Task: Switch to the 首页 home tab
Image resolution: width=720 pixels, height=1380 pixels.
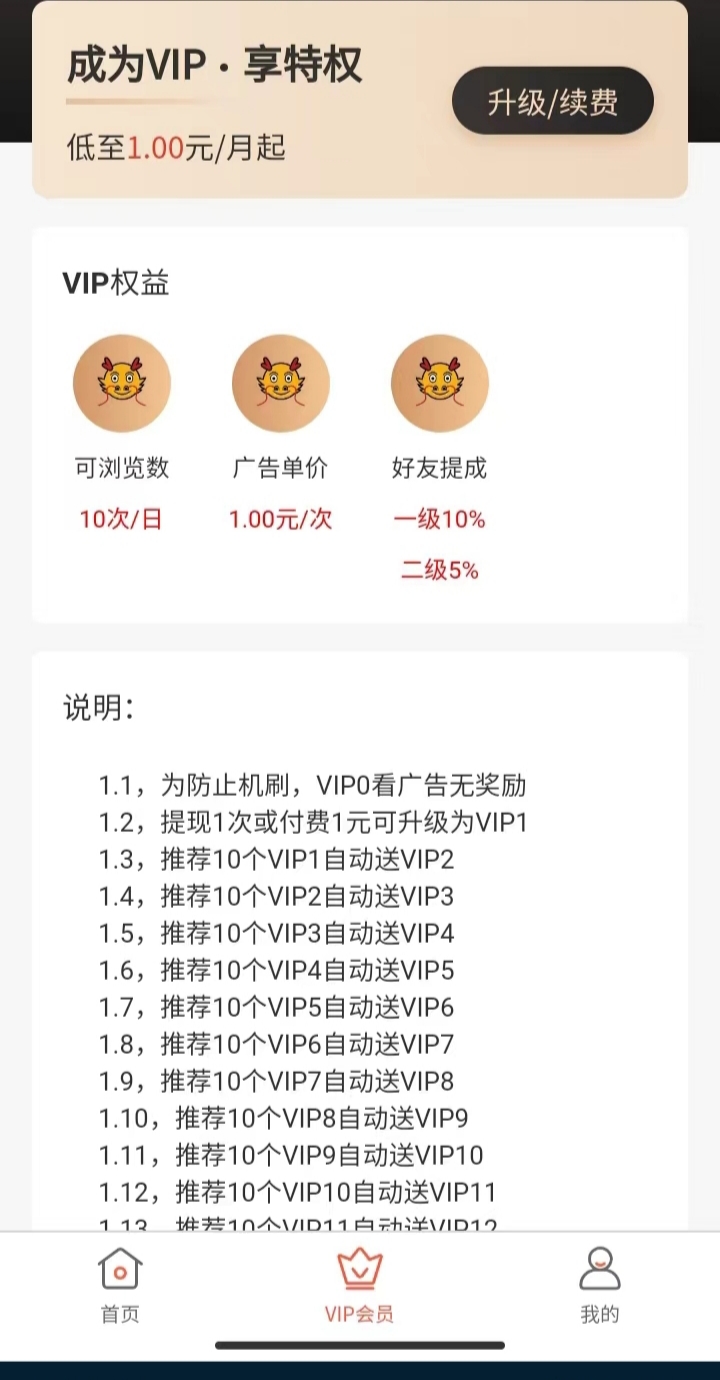Action: coord(120,1285)
